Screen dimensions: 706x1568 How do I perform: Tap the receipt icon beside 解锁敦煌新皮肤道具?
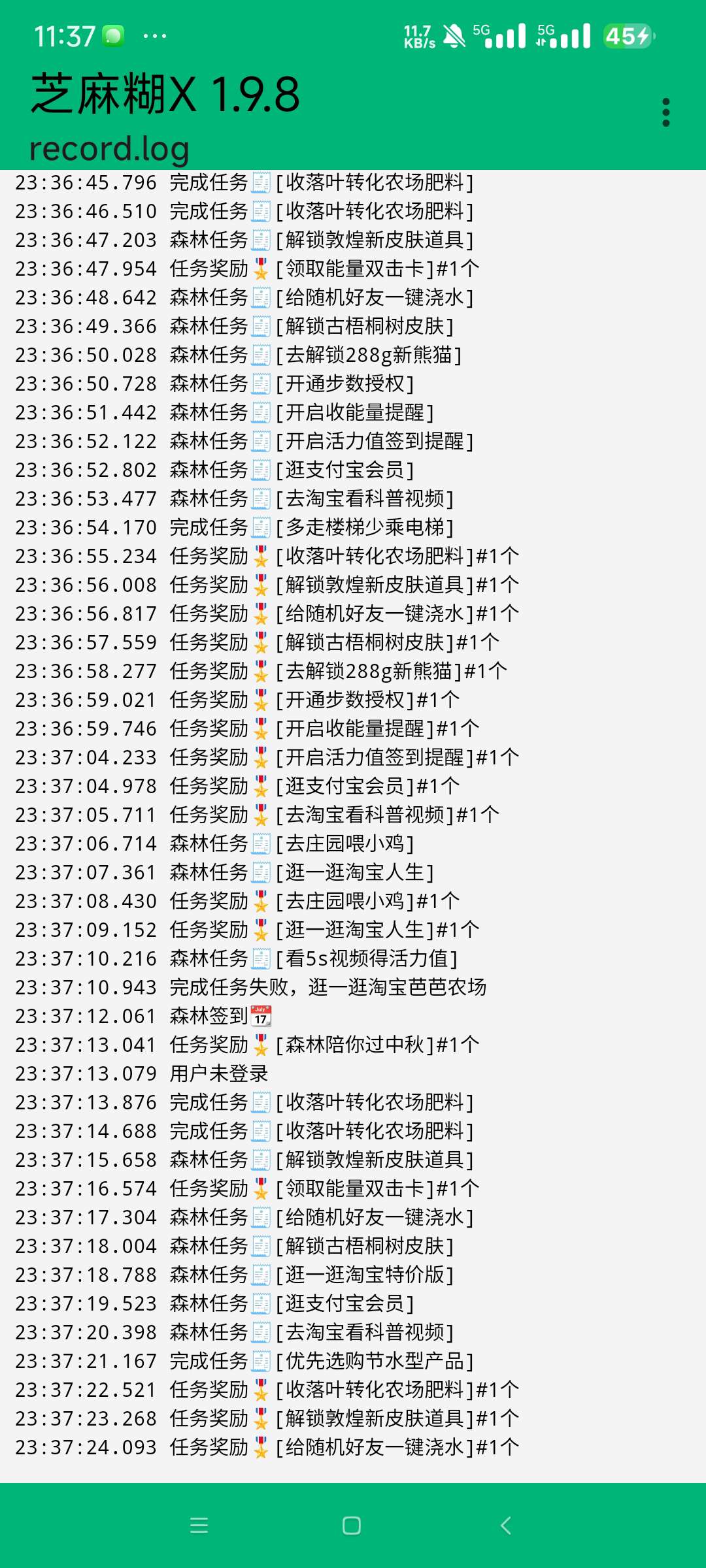point(261,239)
